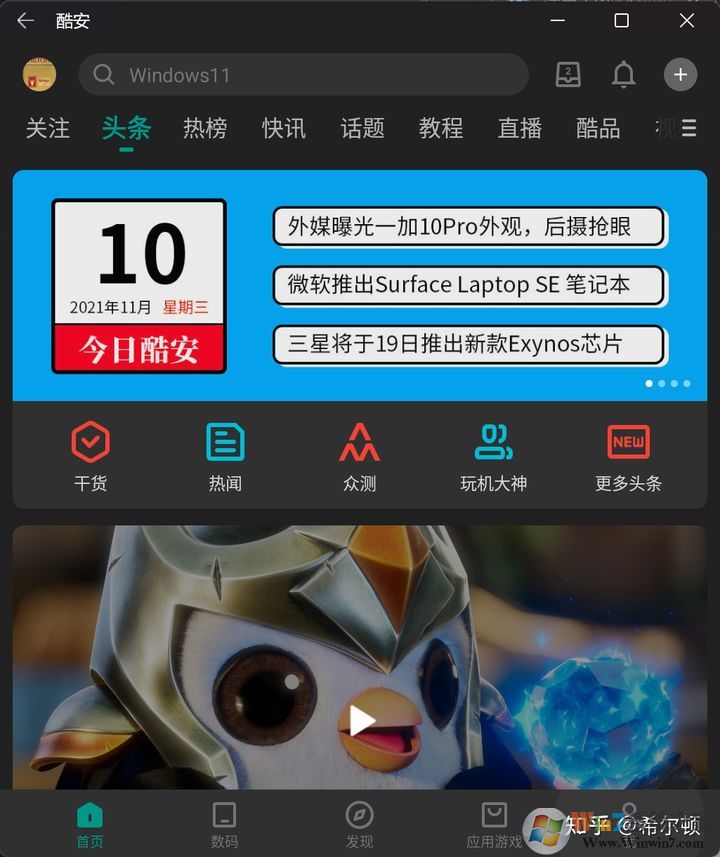720x857 pixels.
Task: Open the profile avatar
Action: pyautogui.click(x=39, y=74)
